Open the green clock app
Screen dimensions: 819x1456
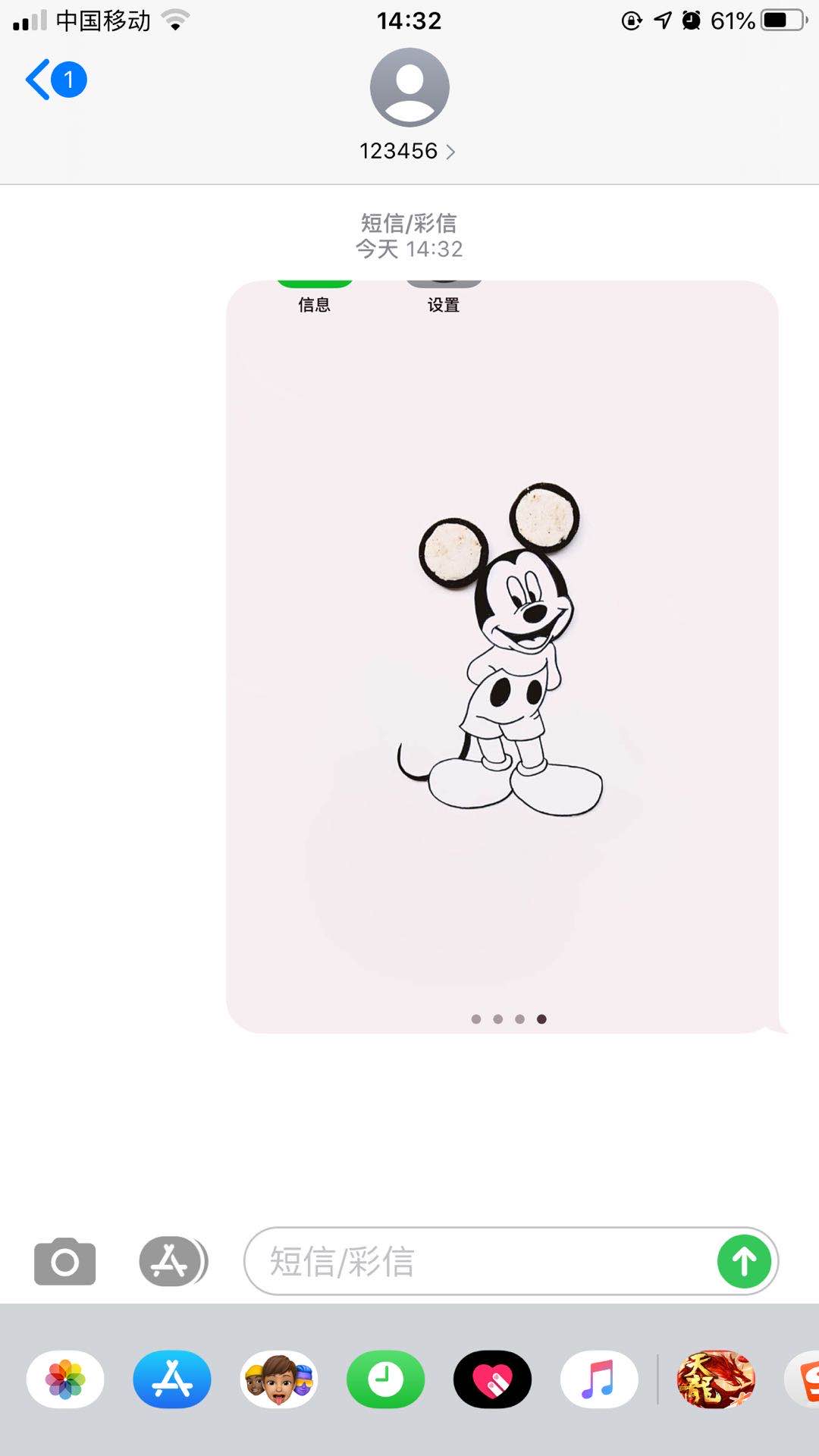pyautogui.click(x=385, y=1379)
